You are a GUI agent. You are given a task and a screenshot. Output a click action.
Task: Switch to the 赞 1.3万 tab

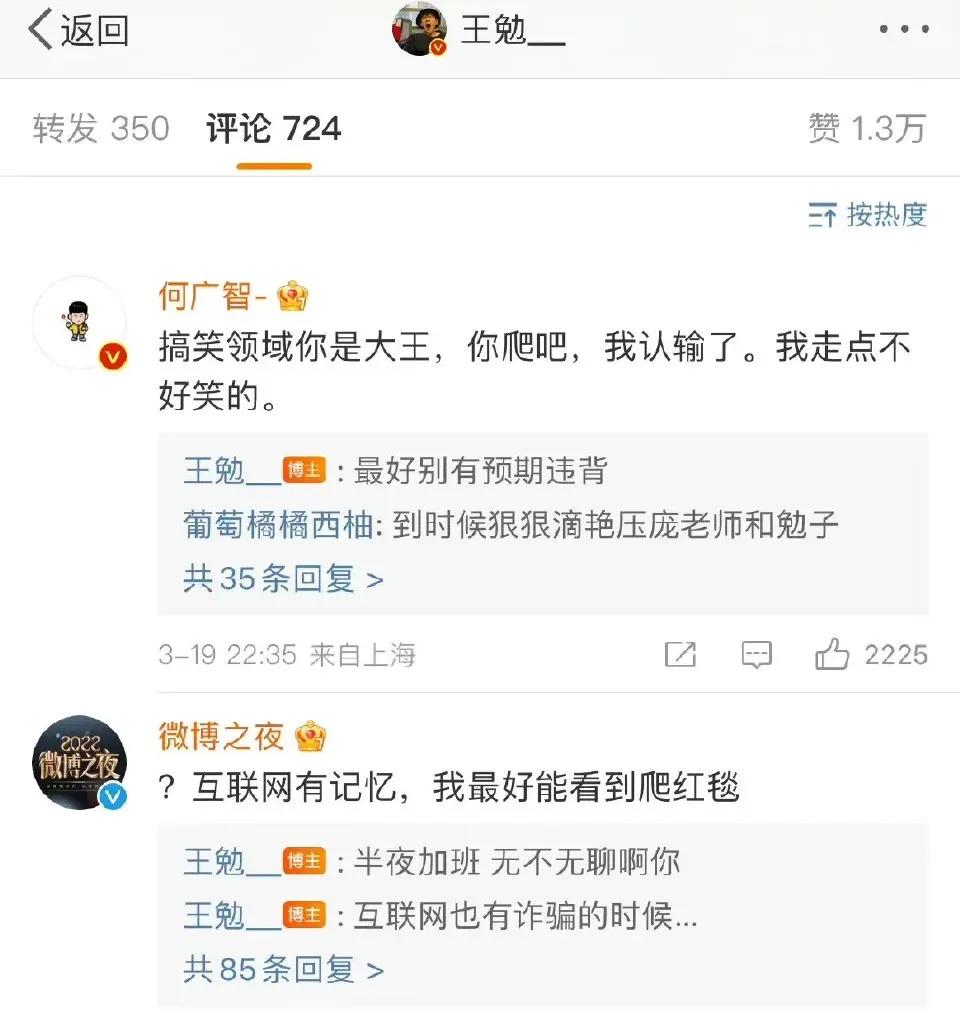pyautogui.click(x=866, y=128)
